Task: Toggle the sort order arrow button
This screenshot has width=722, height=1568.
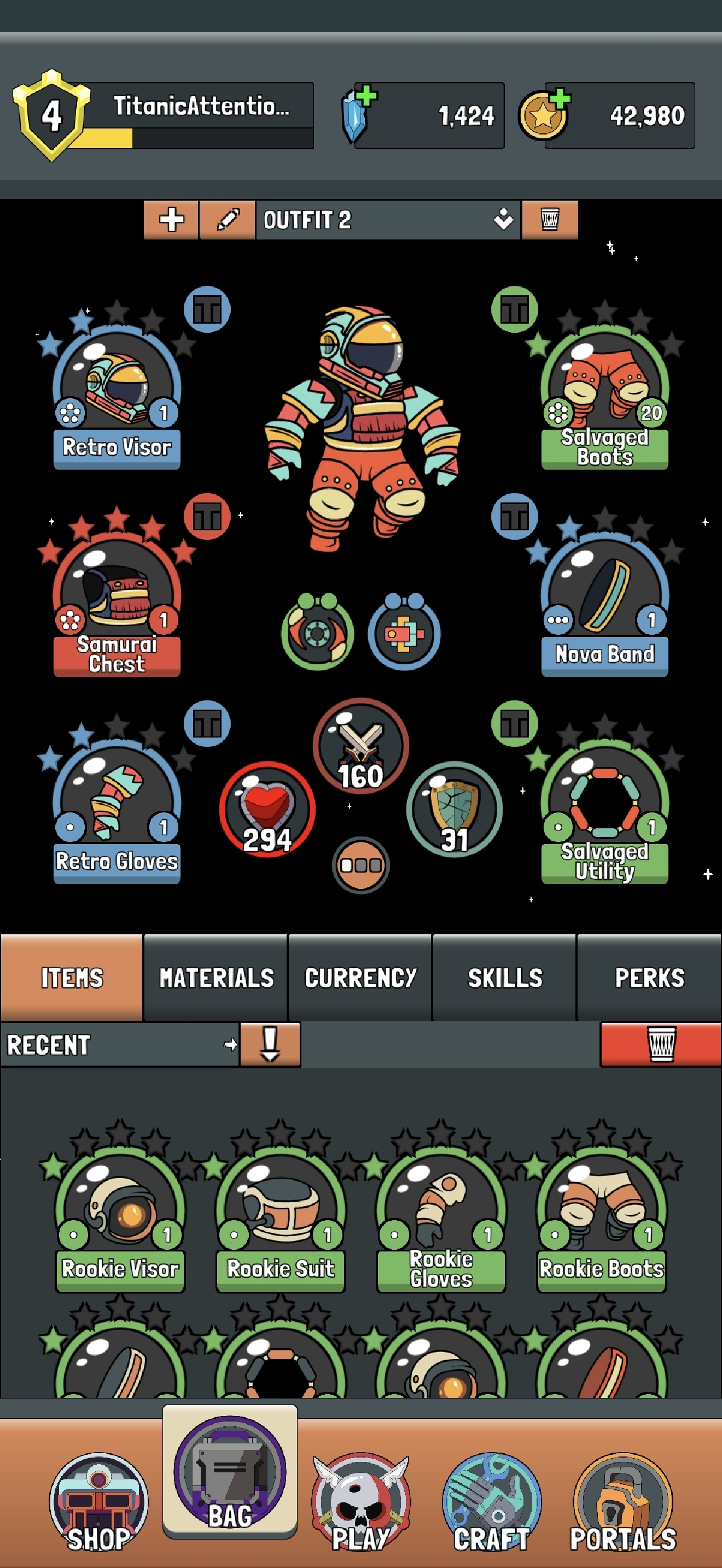Action: point(270,1045)
